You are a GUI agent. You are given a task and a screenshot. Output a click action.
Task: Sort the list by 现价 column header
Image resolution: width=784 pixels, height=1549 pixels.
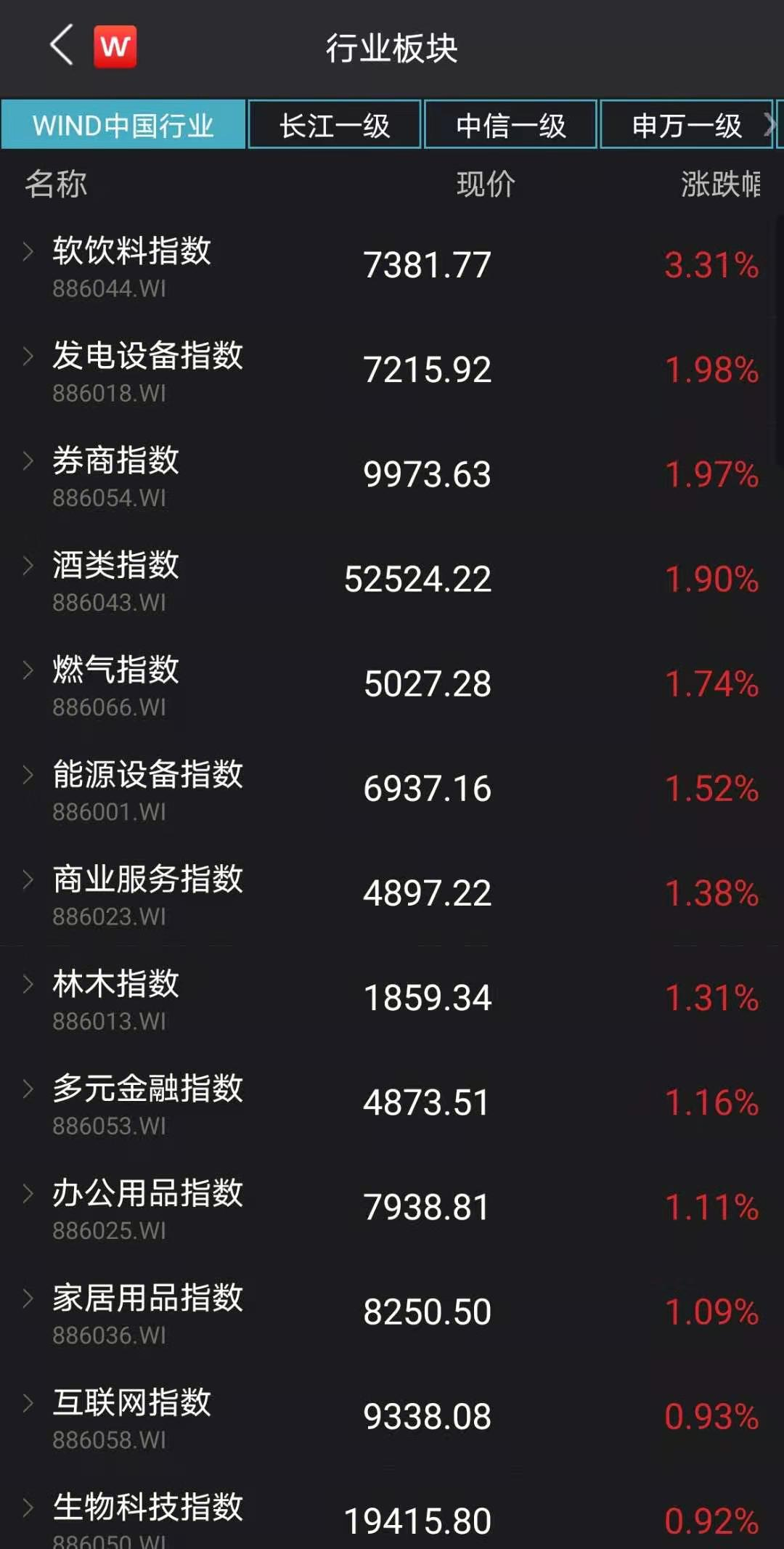[486, 184]
